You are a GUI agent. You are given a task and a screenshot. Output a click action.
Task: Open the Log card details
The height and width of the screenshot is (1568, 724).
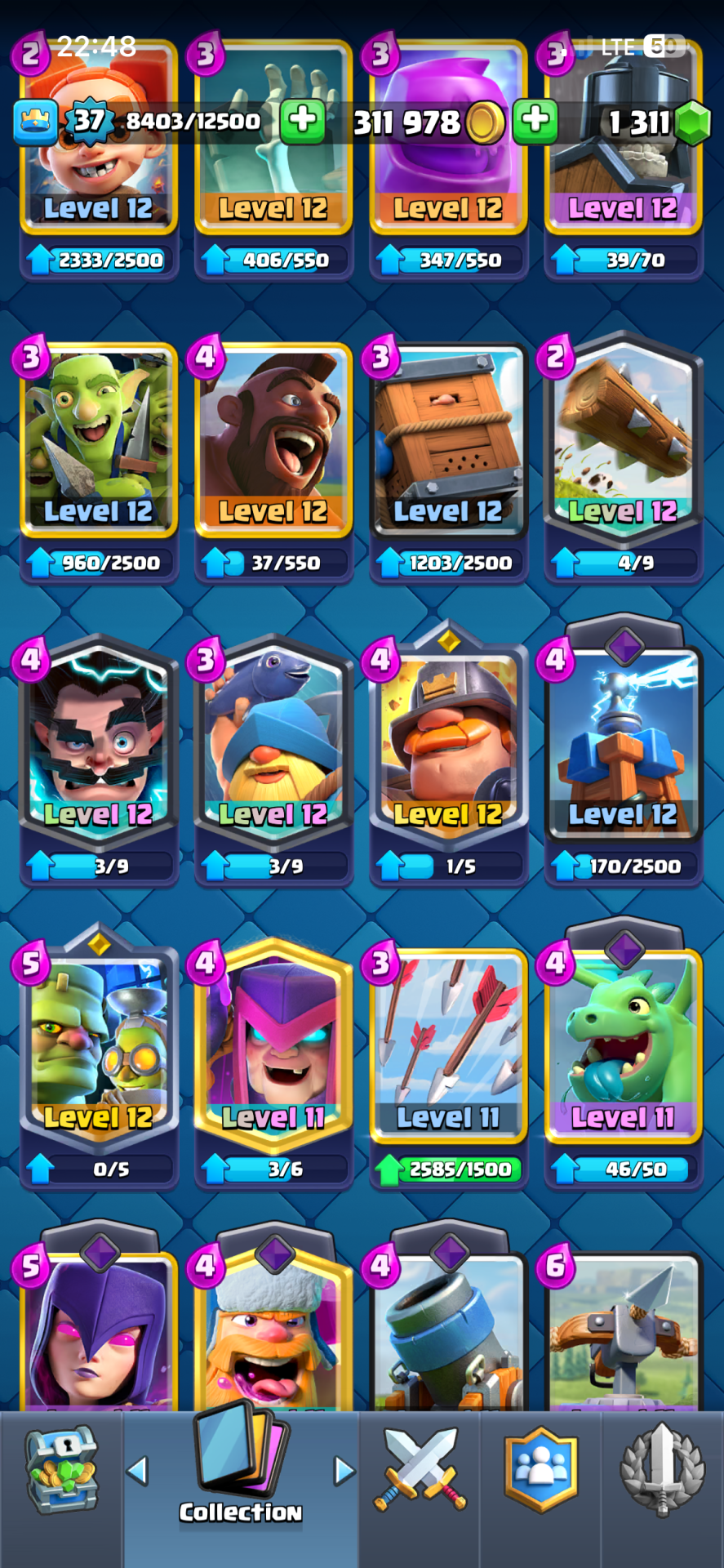pyautogui.click(x=622, y=441)
